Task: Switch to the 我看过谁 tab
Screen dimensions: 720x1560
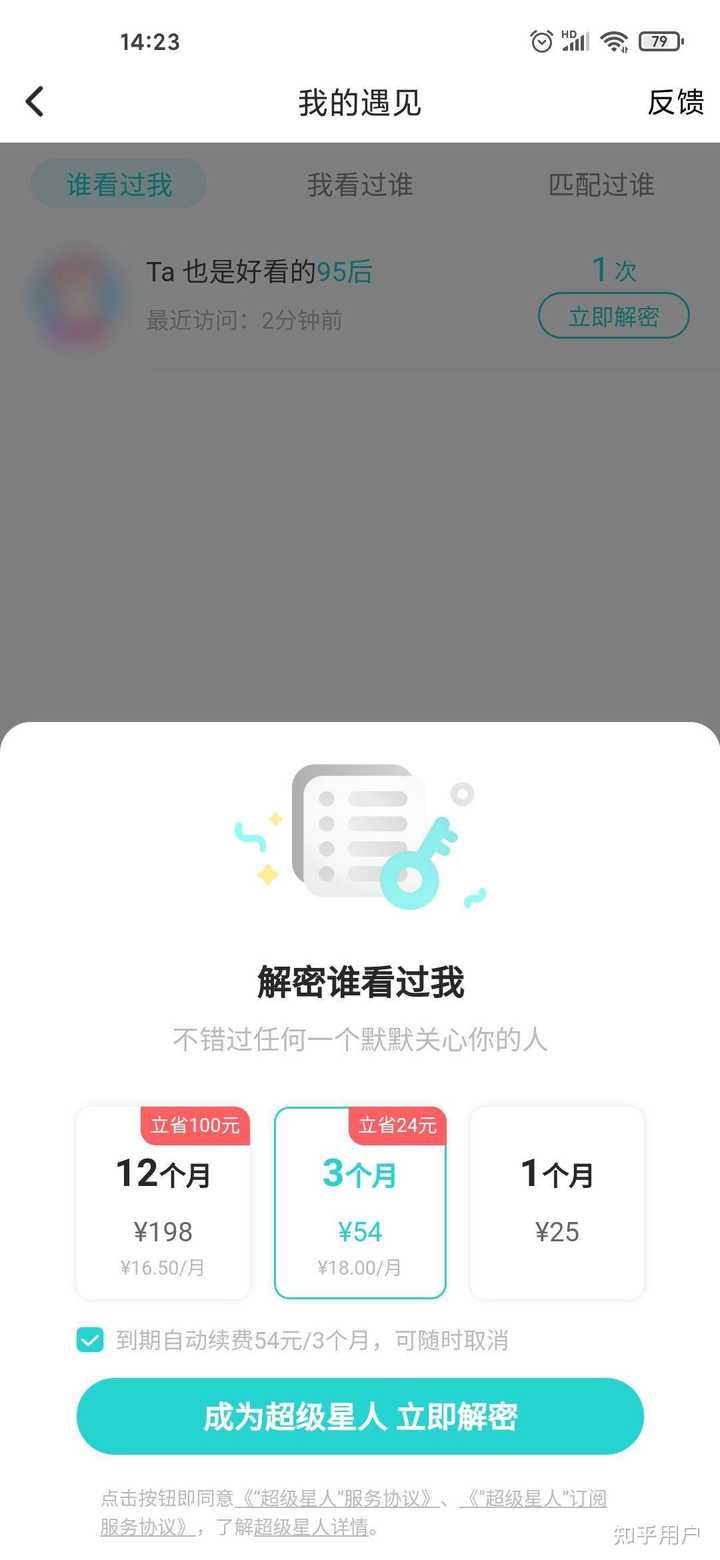Action: (359, 184)
